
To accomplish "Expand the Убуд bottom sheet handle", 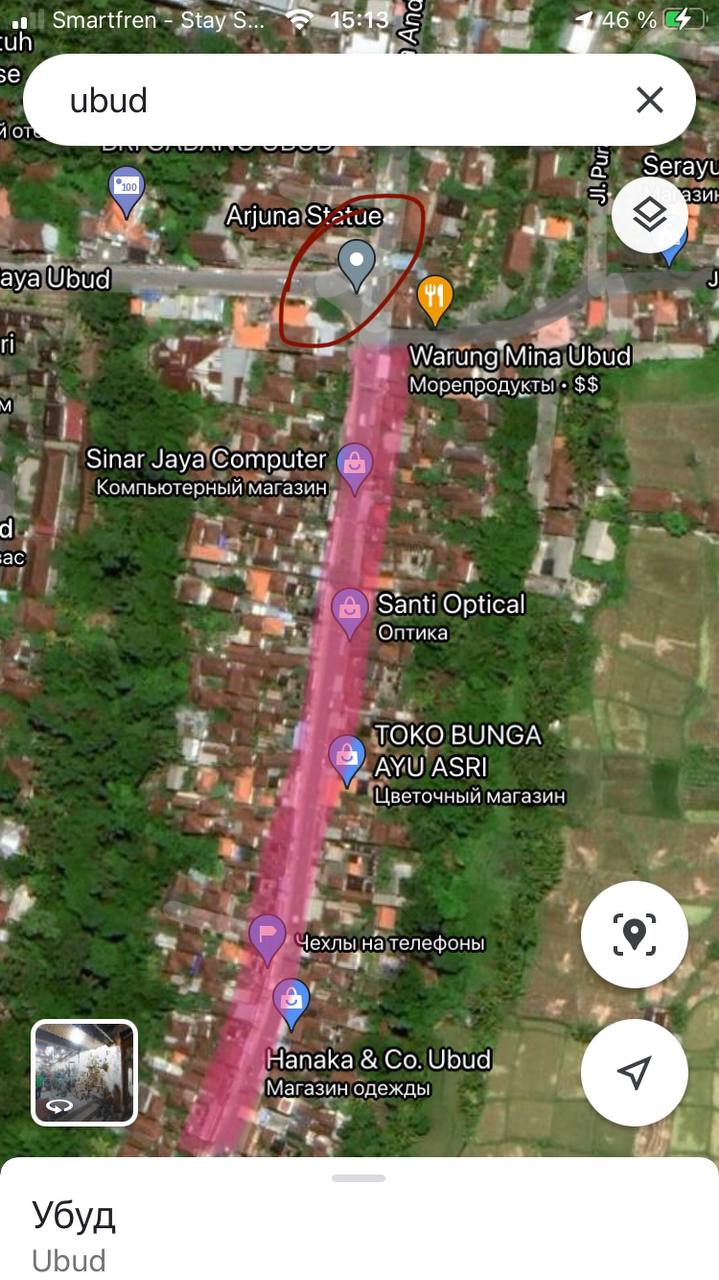I will point(359,1178).
